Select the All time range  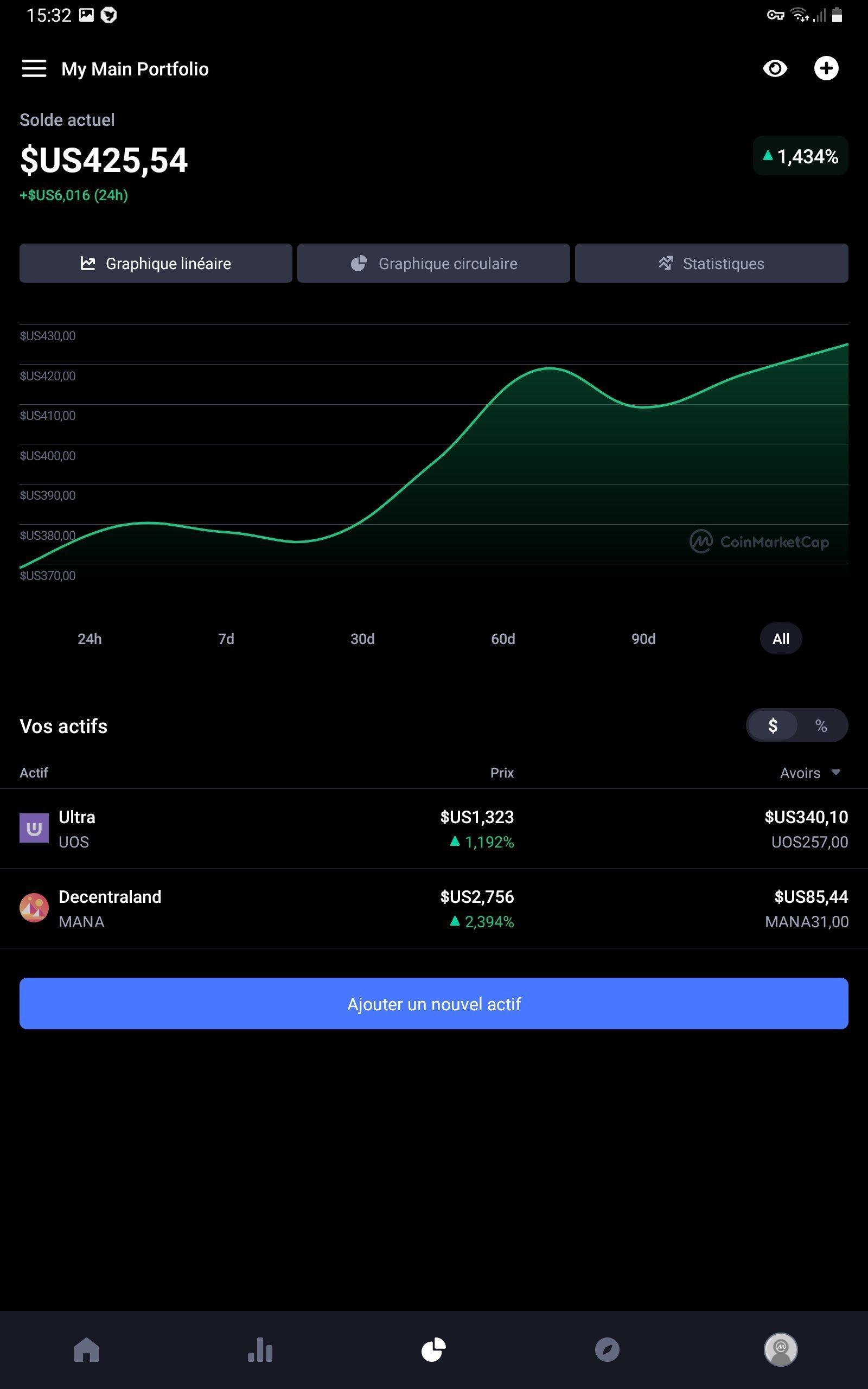pos(781,639)
